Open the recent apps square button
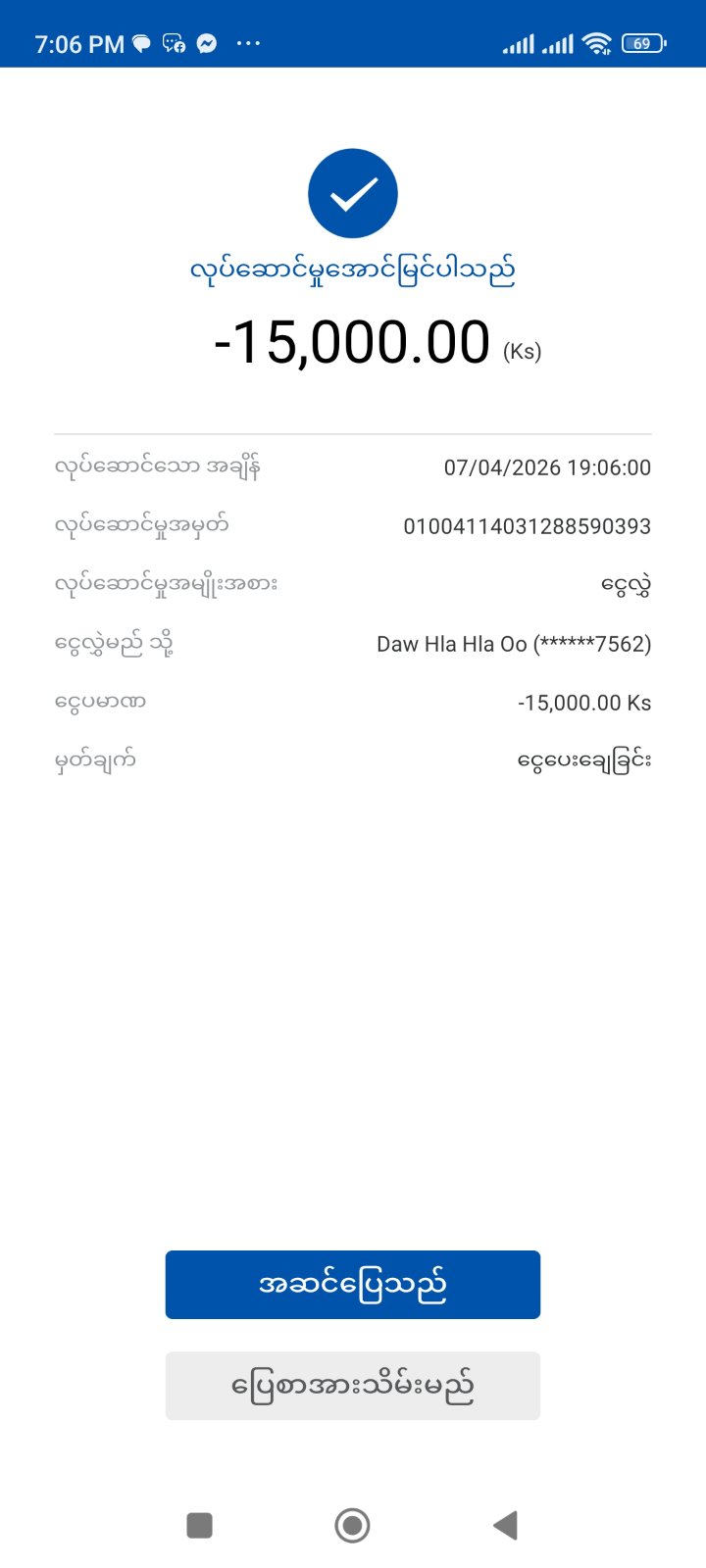 point(200,1525)
